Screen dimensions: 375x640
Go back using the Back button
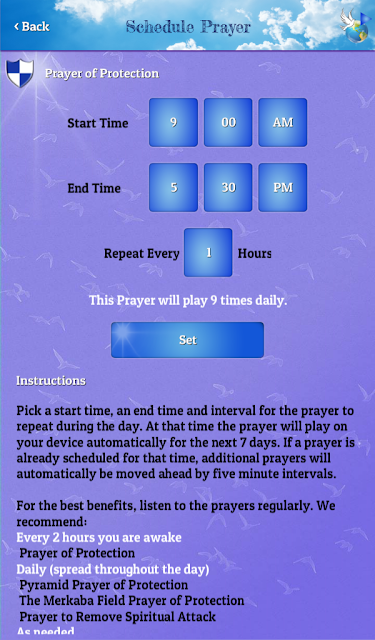tap(32, 27)
